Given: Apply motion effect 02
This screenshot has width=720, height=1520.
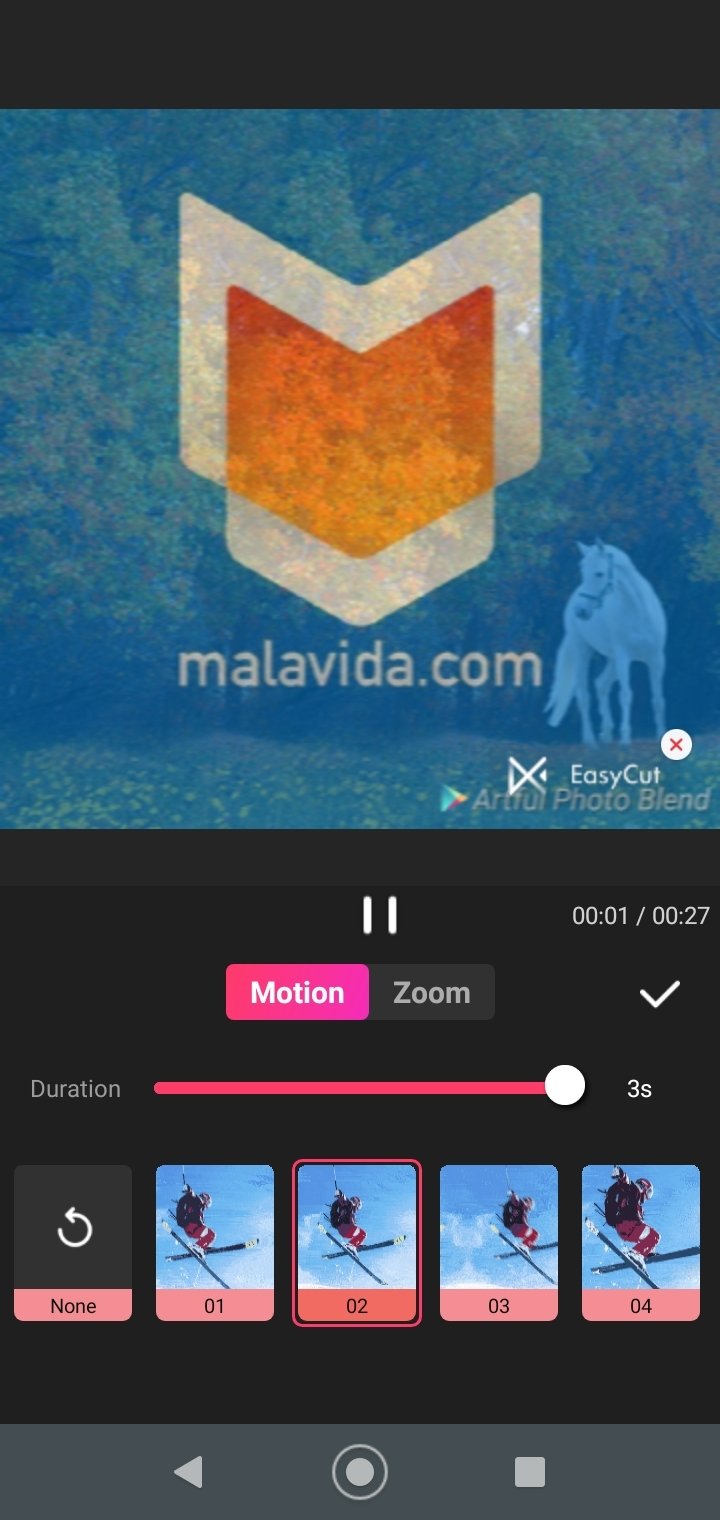Looking at the screenshot, I should pyautogui.click(x=357, y=1243).
